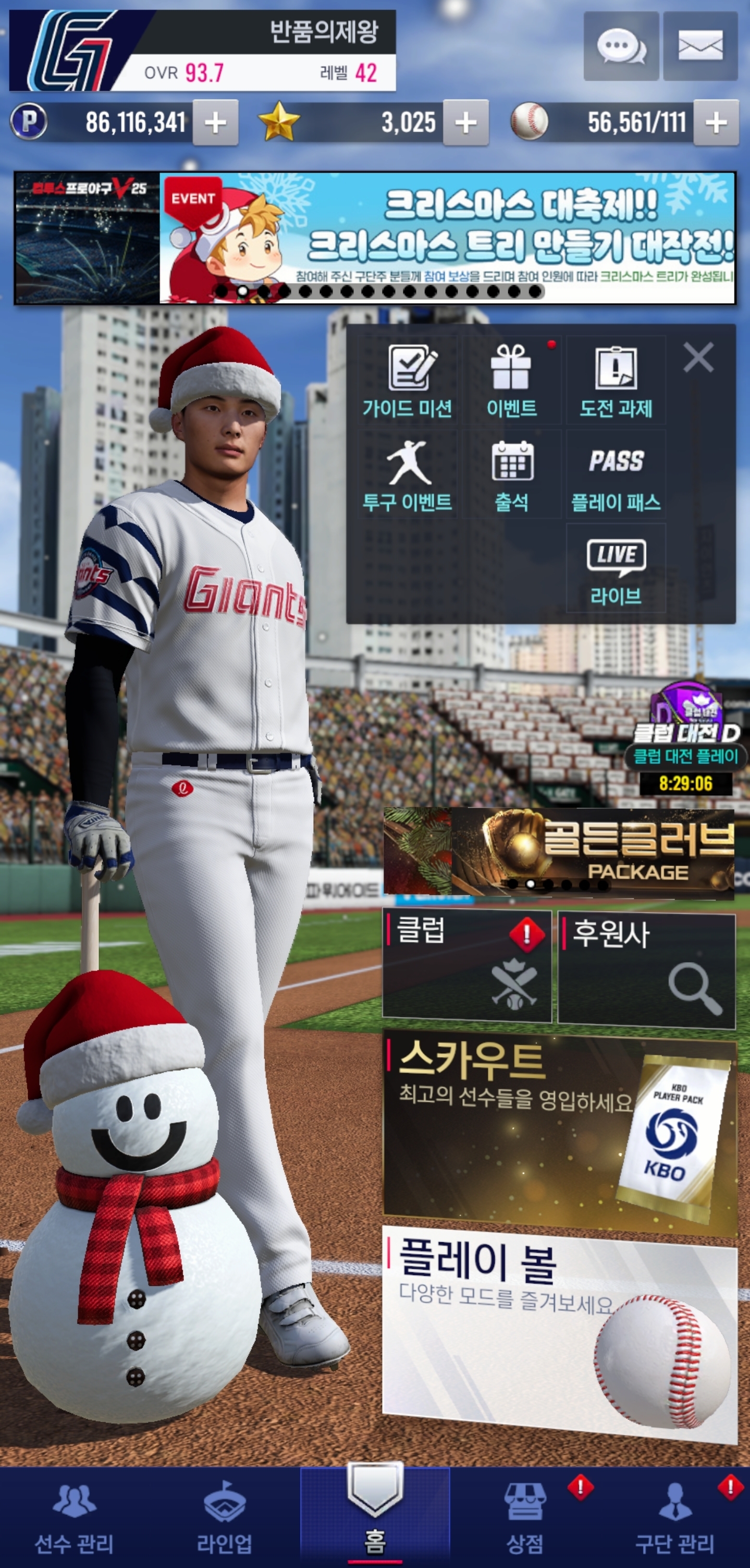
Task: Add more stars with plus button
Action: pos(465,123)
